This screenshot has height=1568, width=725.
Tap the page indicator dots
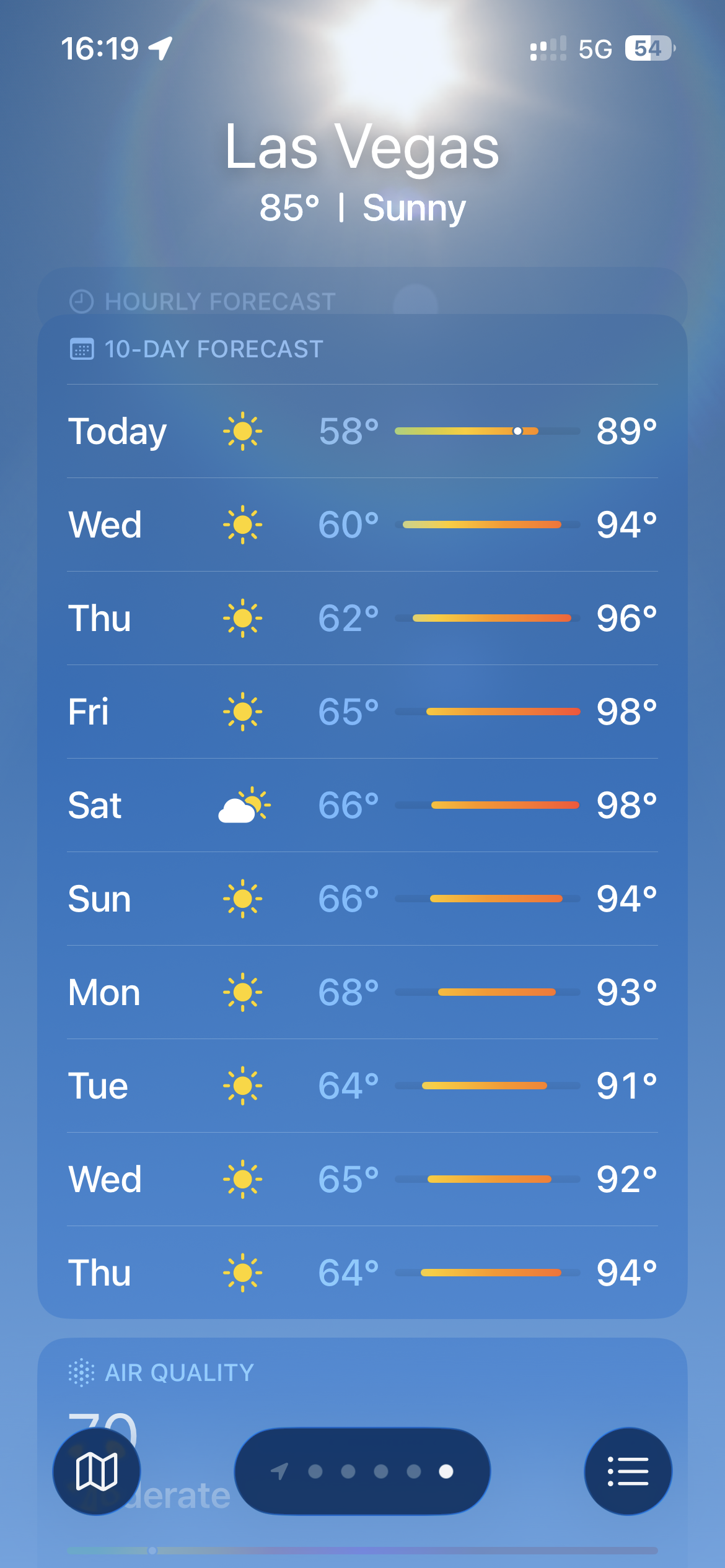(362, 1471)
